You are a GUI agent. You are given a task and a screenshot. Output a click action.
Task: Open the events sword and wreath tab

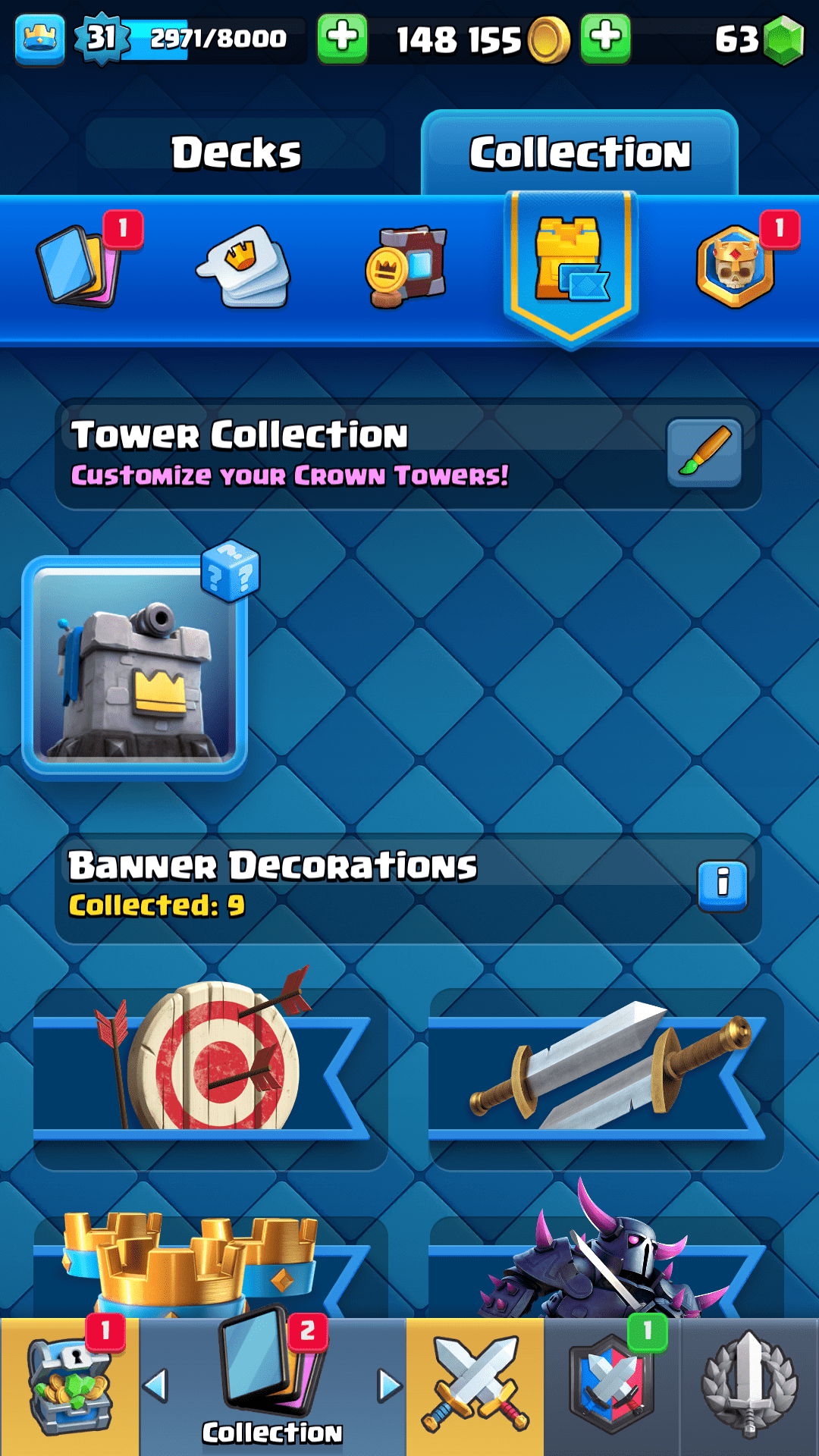pyautogui.click(x=749, y=1386)
